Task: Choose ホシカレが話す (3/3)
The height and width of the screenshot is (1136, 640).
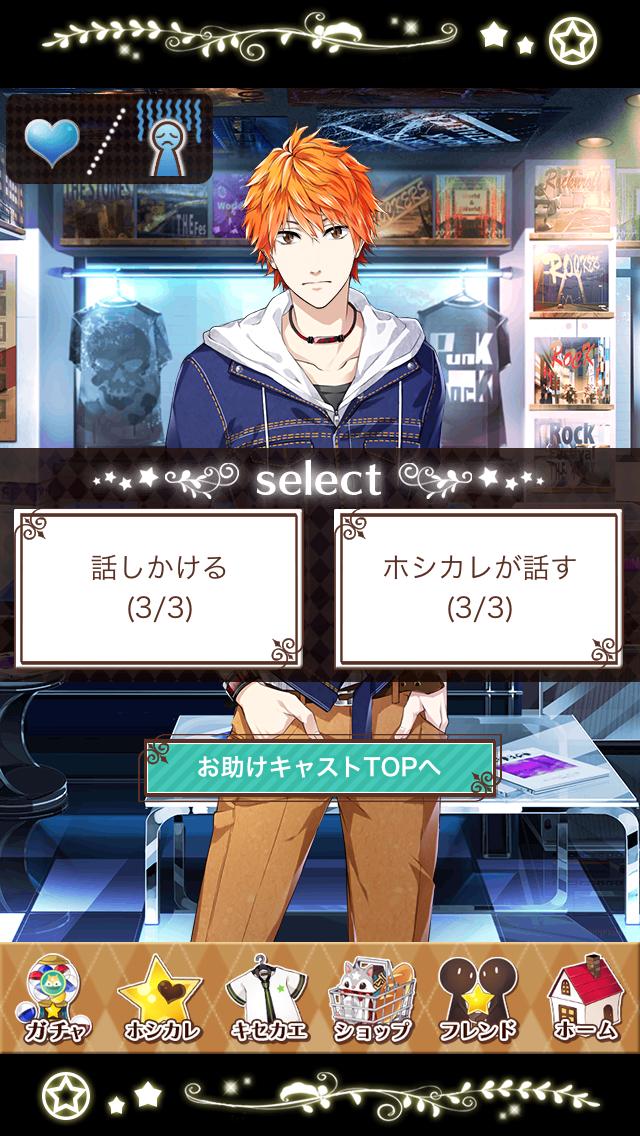Action: tap(480, 588)
